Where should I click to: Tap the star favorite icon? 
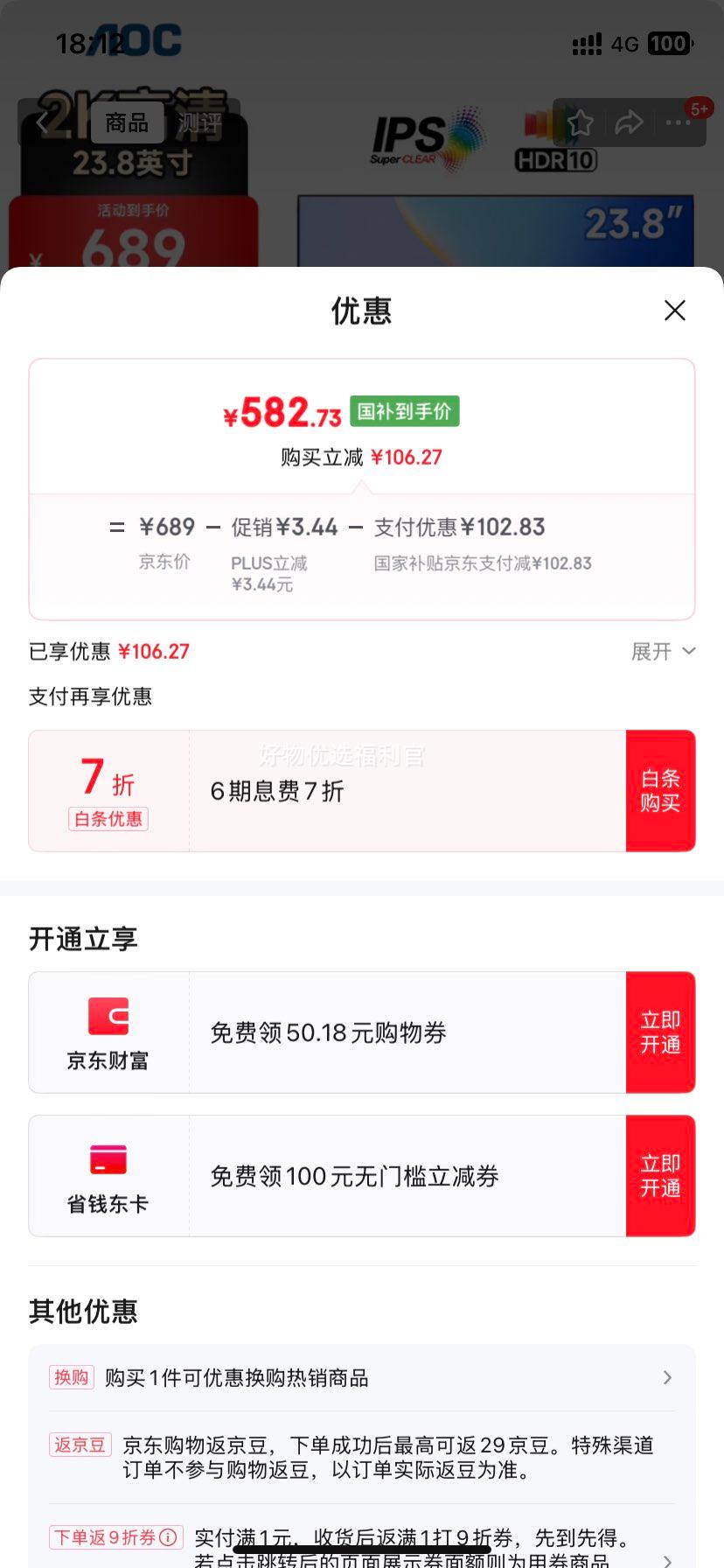[x=580, y=122]
